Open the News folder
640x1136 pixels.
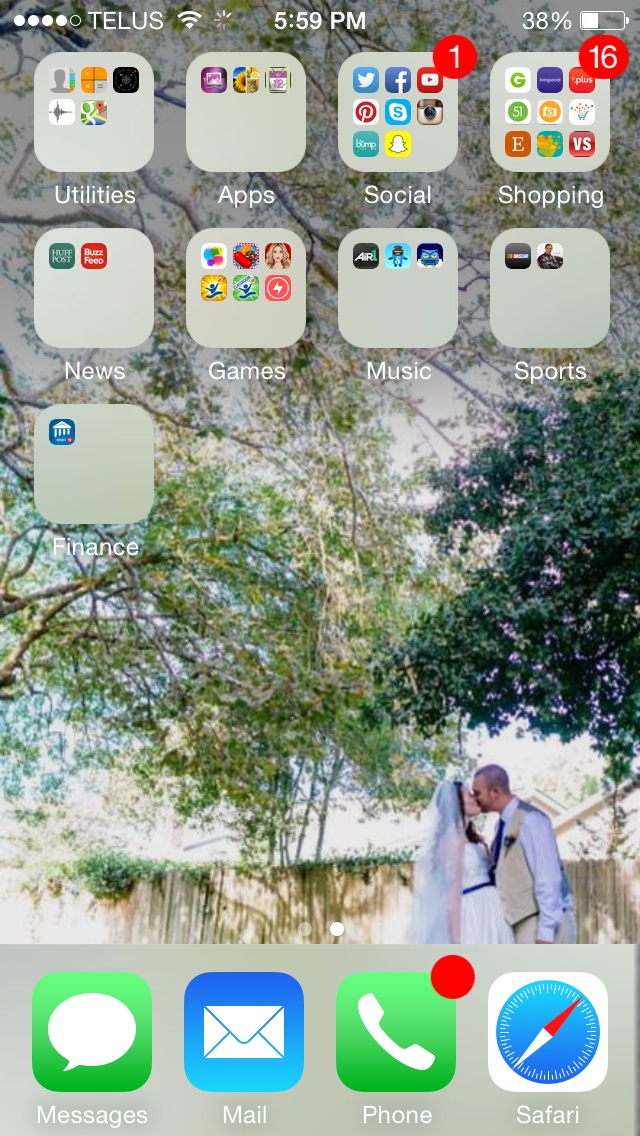(x=94, y=288)
